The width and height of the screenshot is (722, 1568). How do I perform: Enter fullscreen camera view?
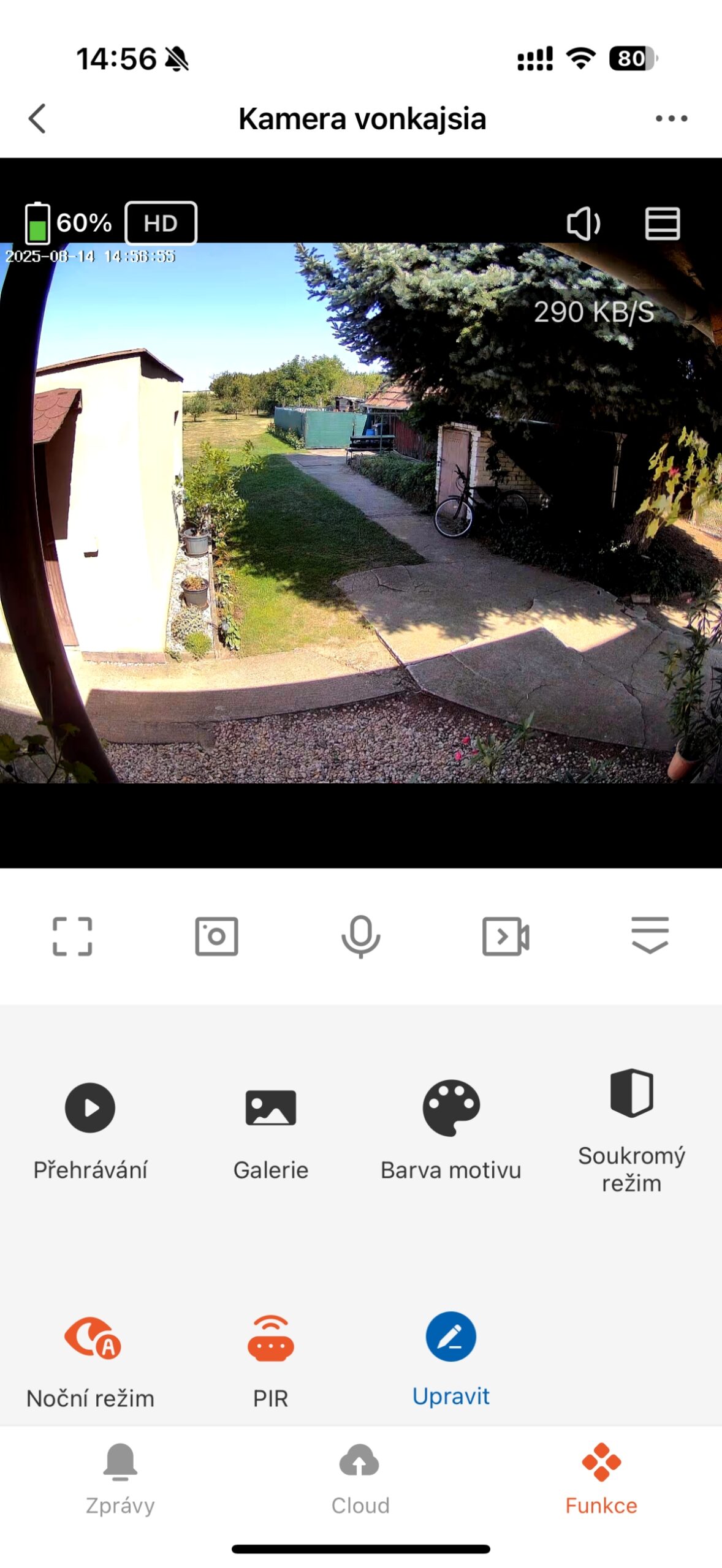point(72,936)
